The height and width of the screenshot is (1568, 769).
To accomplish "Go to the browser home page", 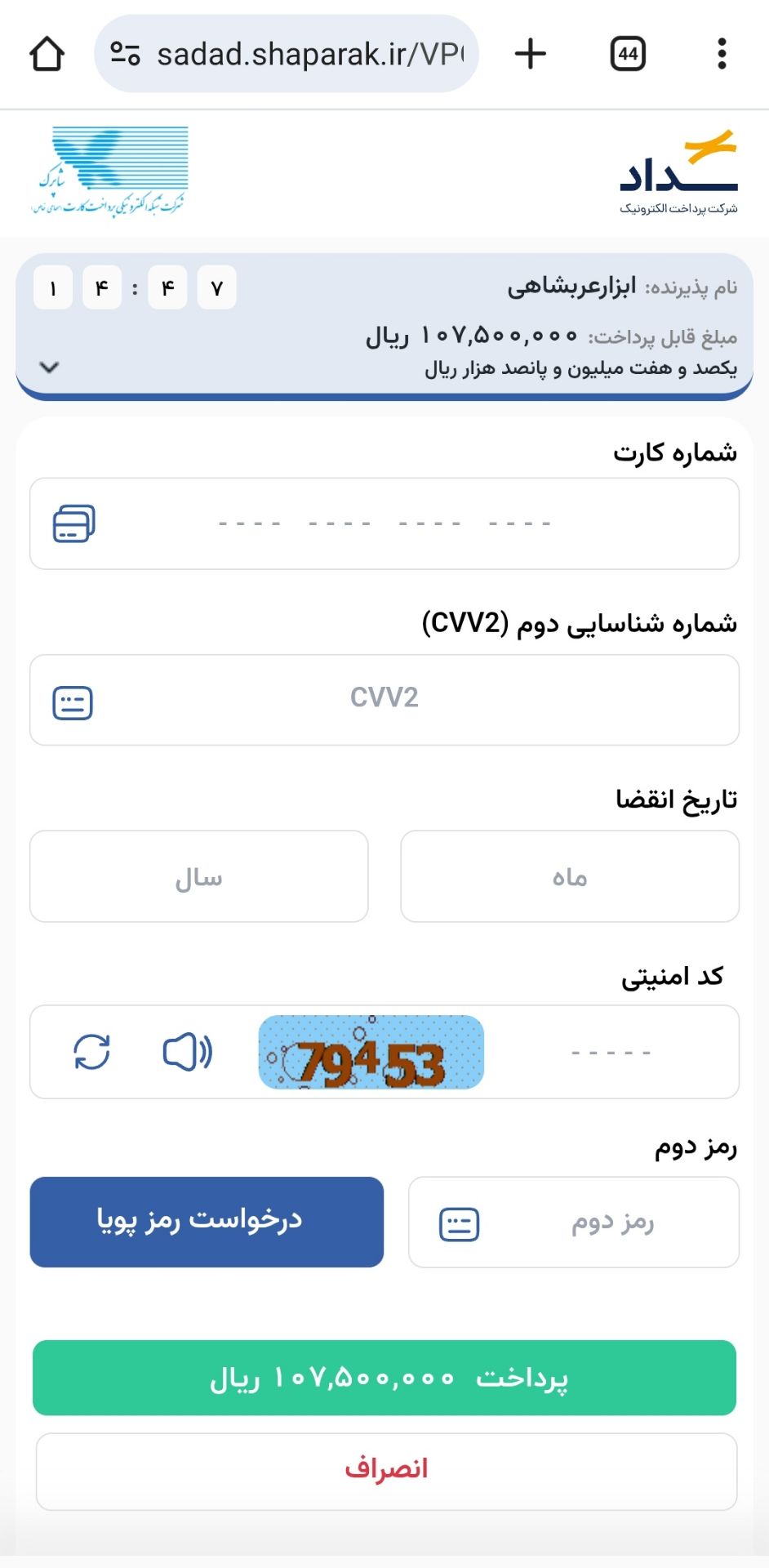I will (x=47, y=55).
